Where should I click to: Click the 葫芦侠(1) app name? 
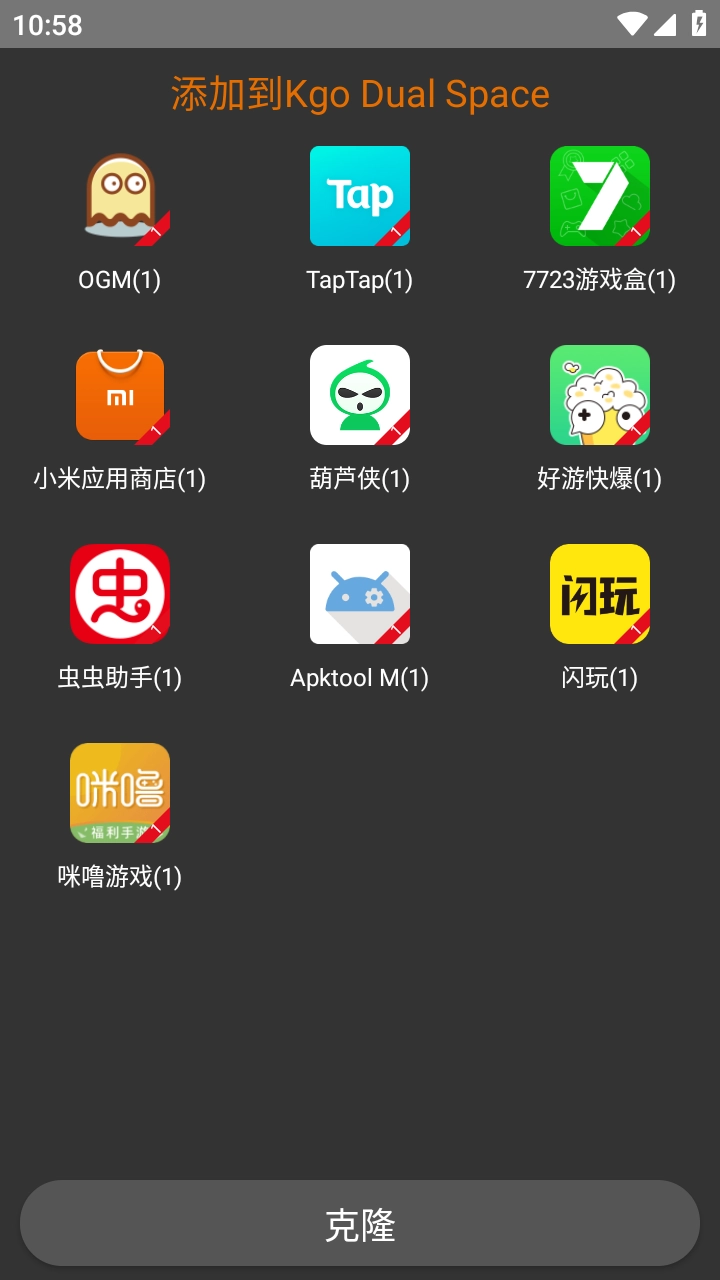pos(360,480)
